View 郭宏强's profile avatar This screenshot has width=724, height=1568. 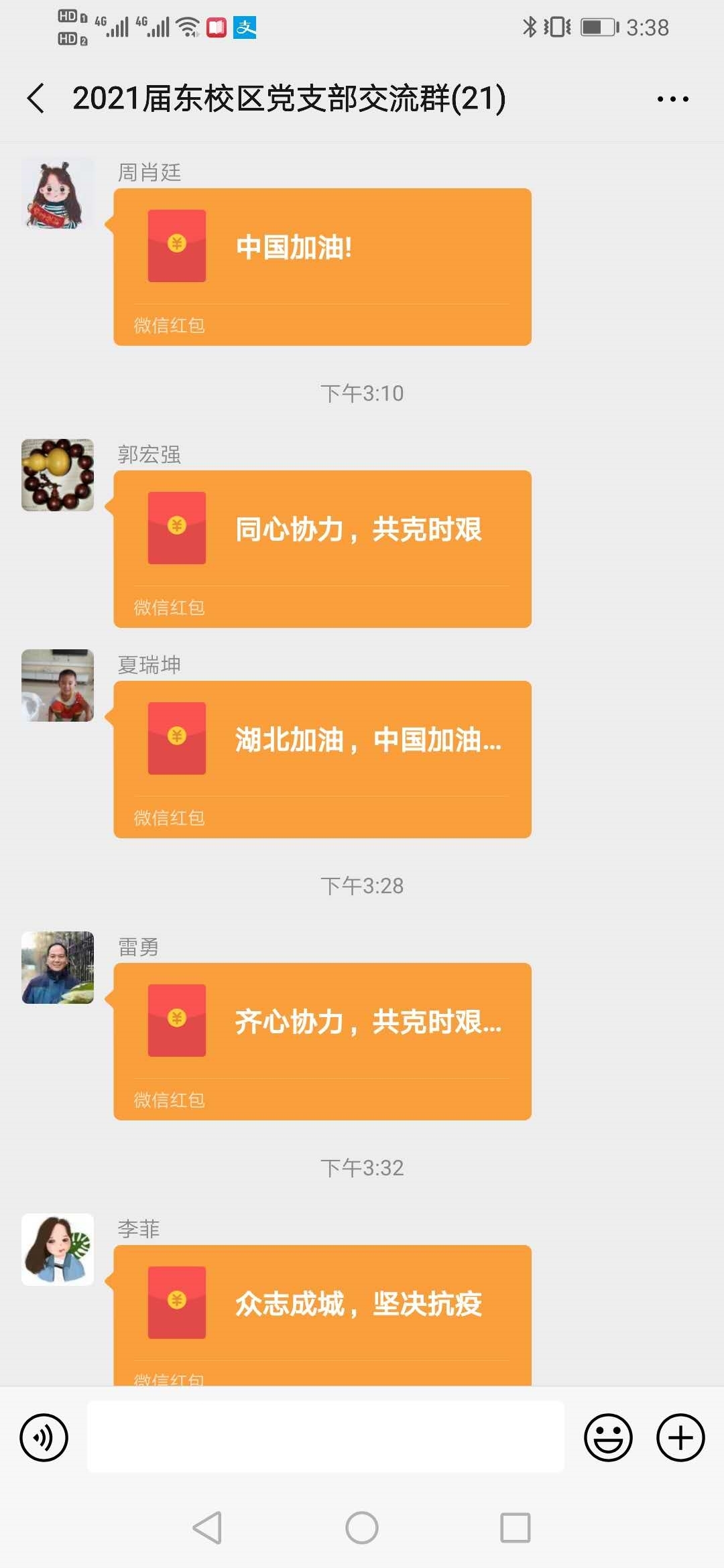(58, 475)
